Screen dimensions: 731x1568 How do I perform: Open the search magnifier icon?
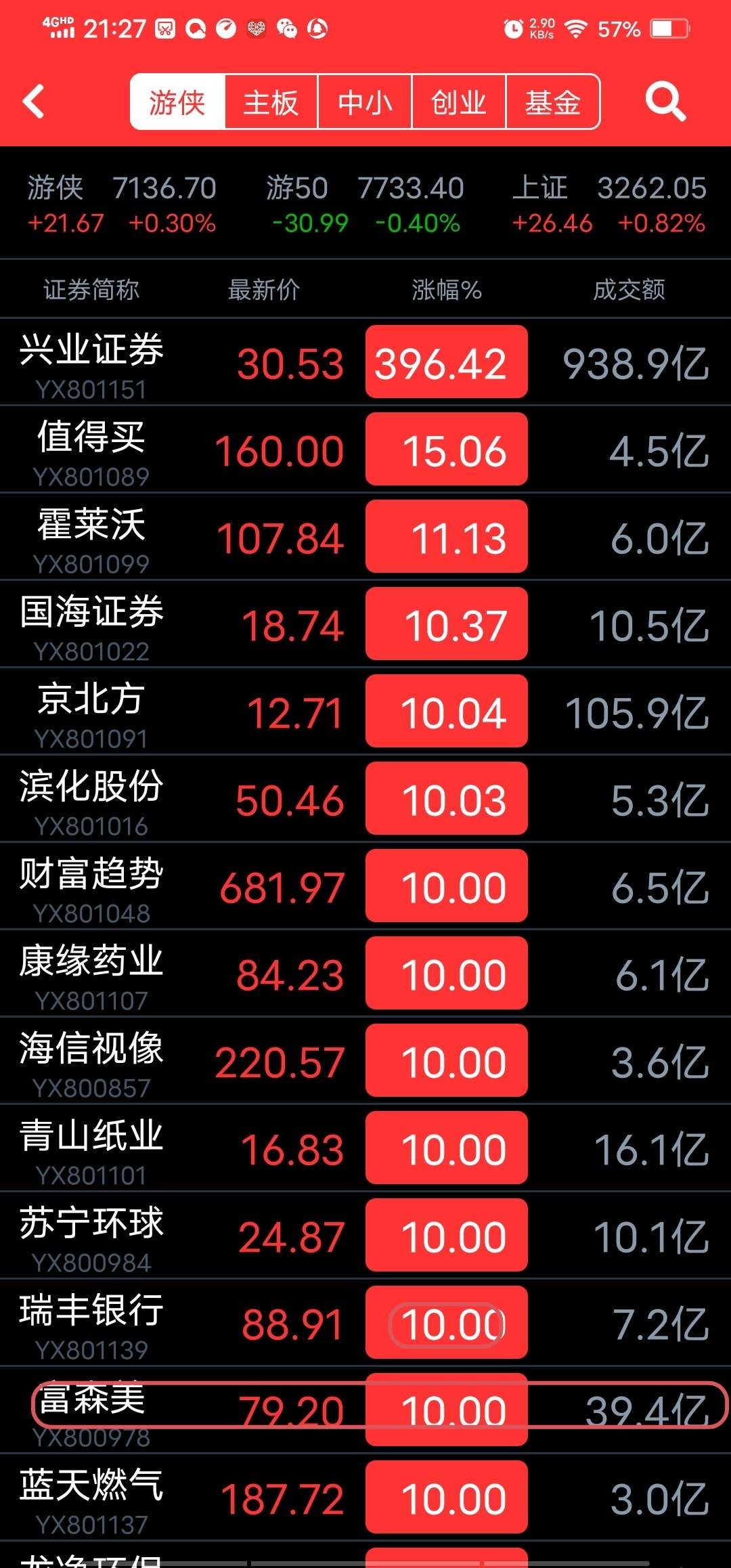coord(665,102)
